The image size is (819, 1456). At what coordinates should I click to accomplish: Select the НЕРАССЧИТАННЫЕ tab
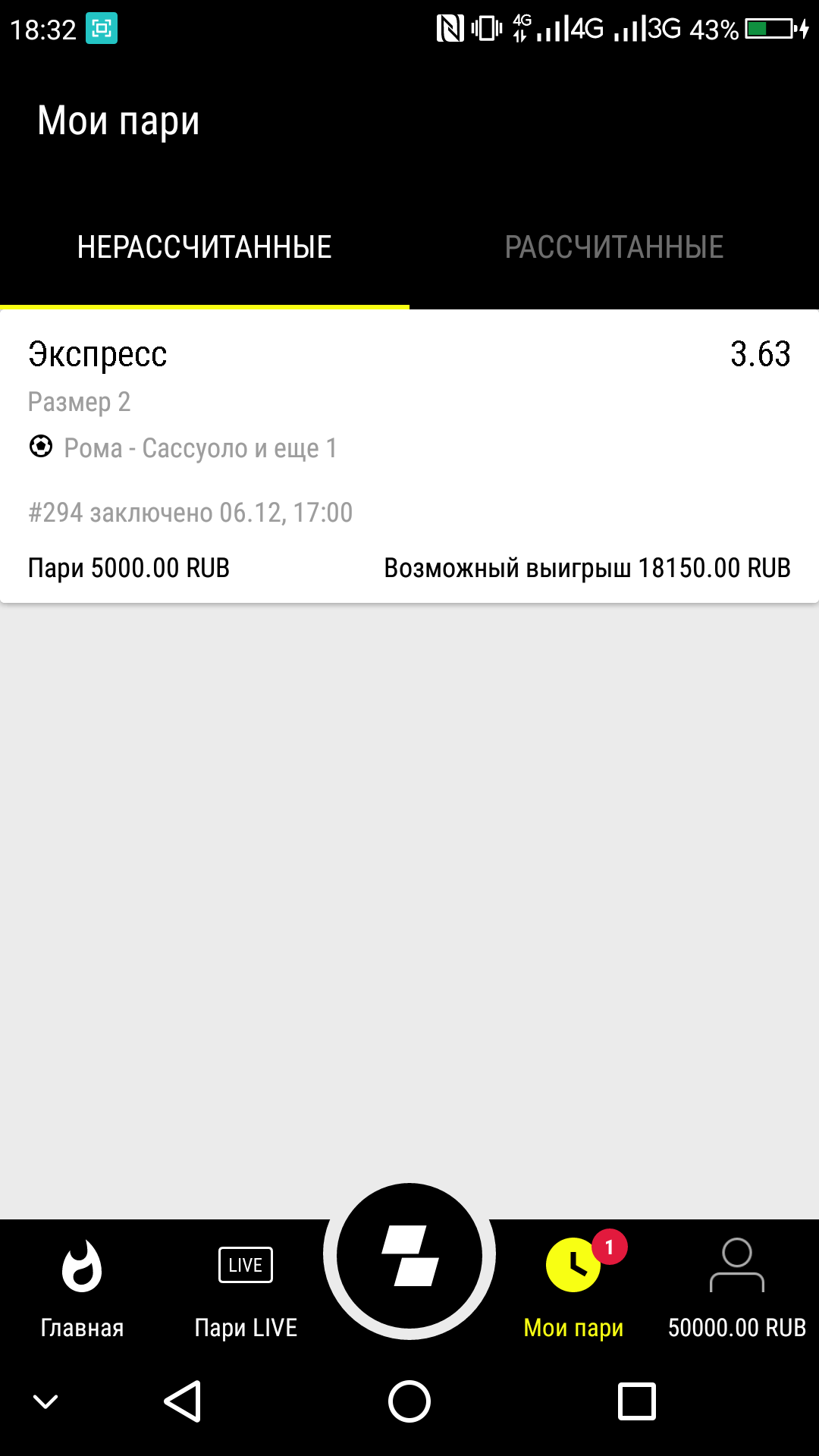tap(205, 247)
